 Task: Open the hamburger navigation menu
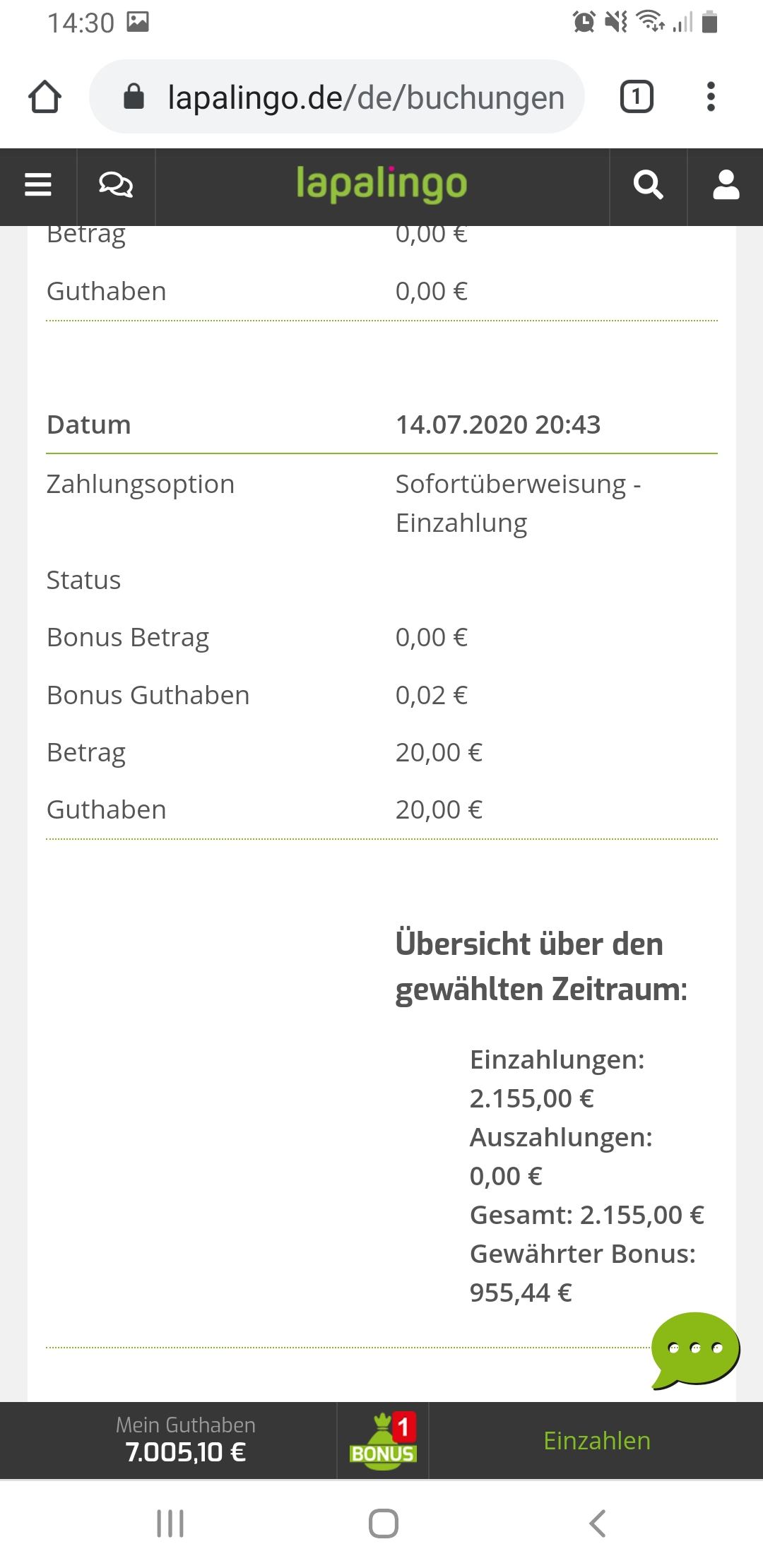click(38, 185)
